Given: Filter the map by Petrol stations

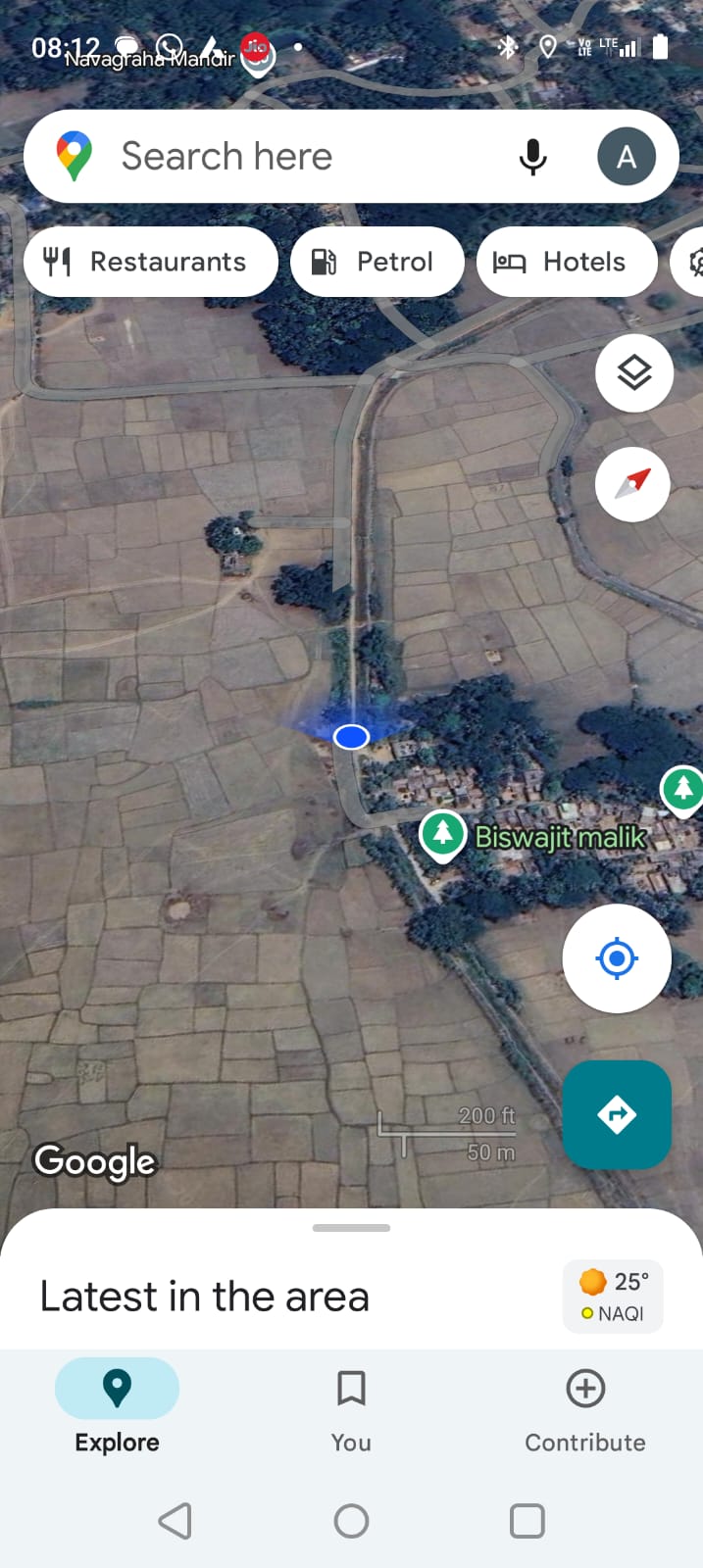Looking at the screenshot, I should tap(377, 262).
